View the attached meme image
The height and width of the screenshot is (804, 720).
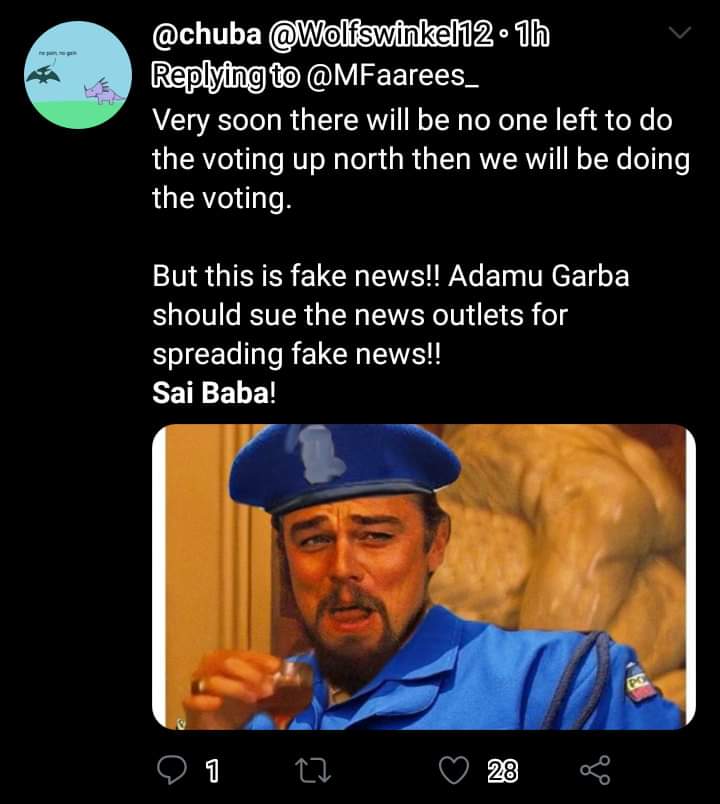(x=423, y=575)
